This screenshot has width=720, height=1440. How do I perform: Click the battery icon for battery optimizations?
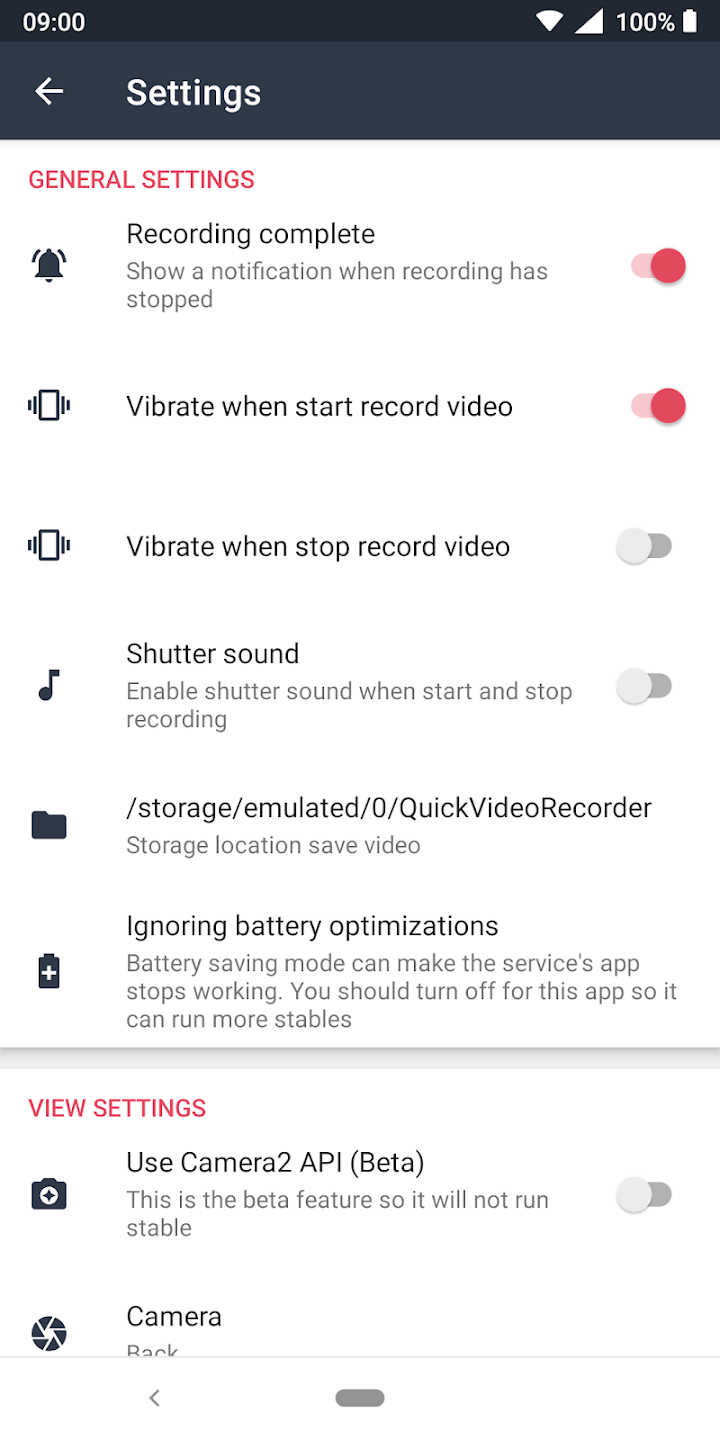[47, 969]
